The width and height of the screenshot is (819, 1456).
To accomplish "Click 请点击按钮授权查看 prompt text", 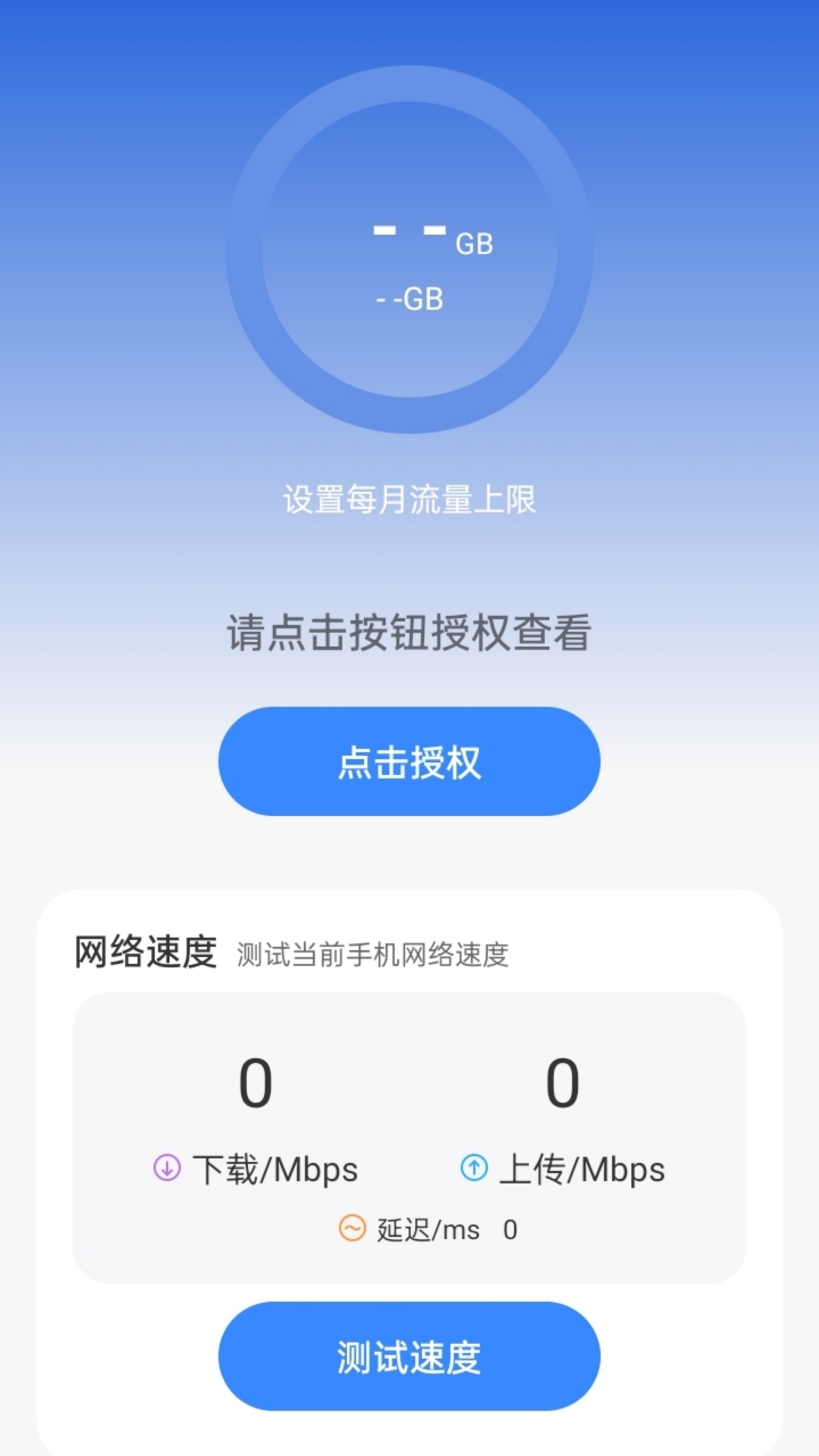I will [x=409, y=633].
